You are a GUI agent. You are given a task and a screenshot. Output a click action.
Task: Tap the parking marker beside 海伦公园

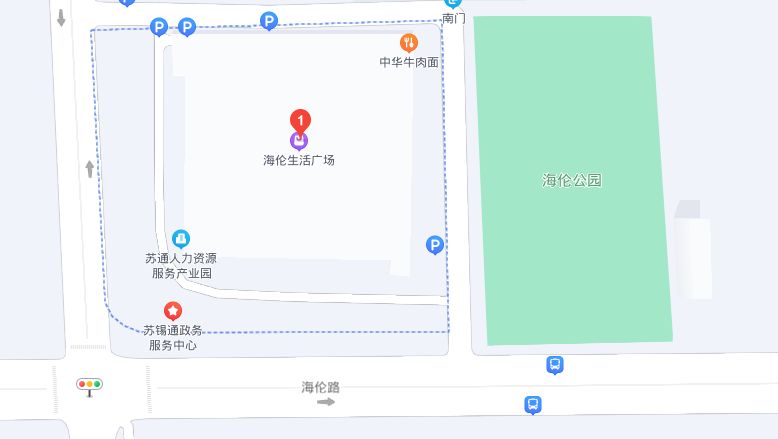[x=434, y=245]
